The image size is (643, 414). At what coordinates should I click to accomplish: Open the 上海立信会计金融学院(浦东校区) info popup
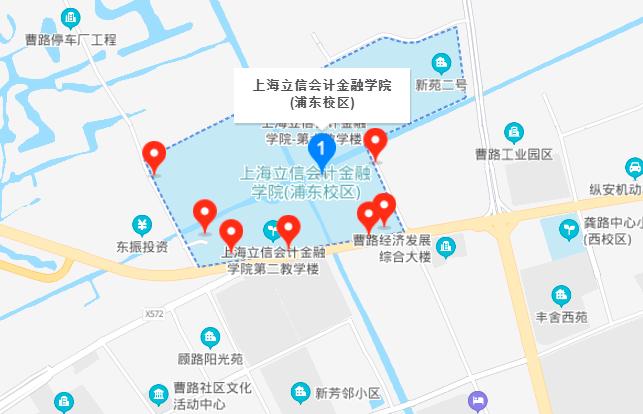tap(322, 95)
